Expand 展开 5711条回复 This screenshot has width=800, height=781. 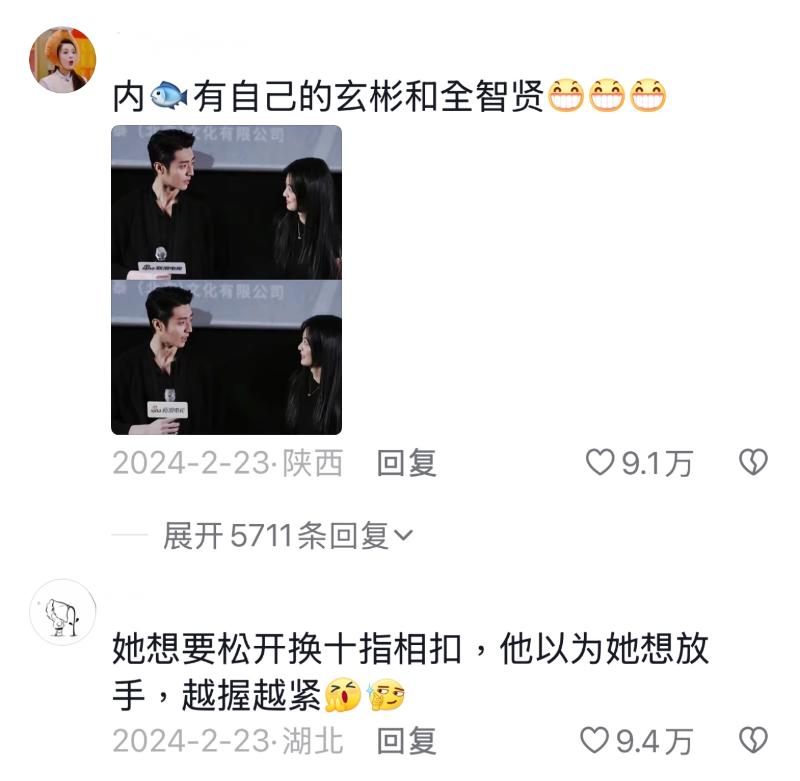point(288,536)
